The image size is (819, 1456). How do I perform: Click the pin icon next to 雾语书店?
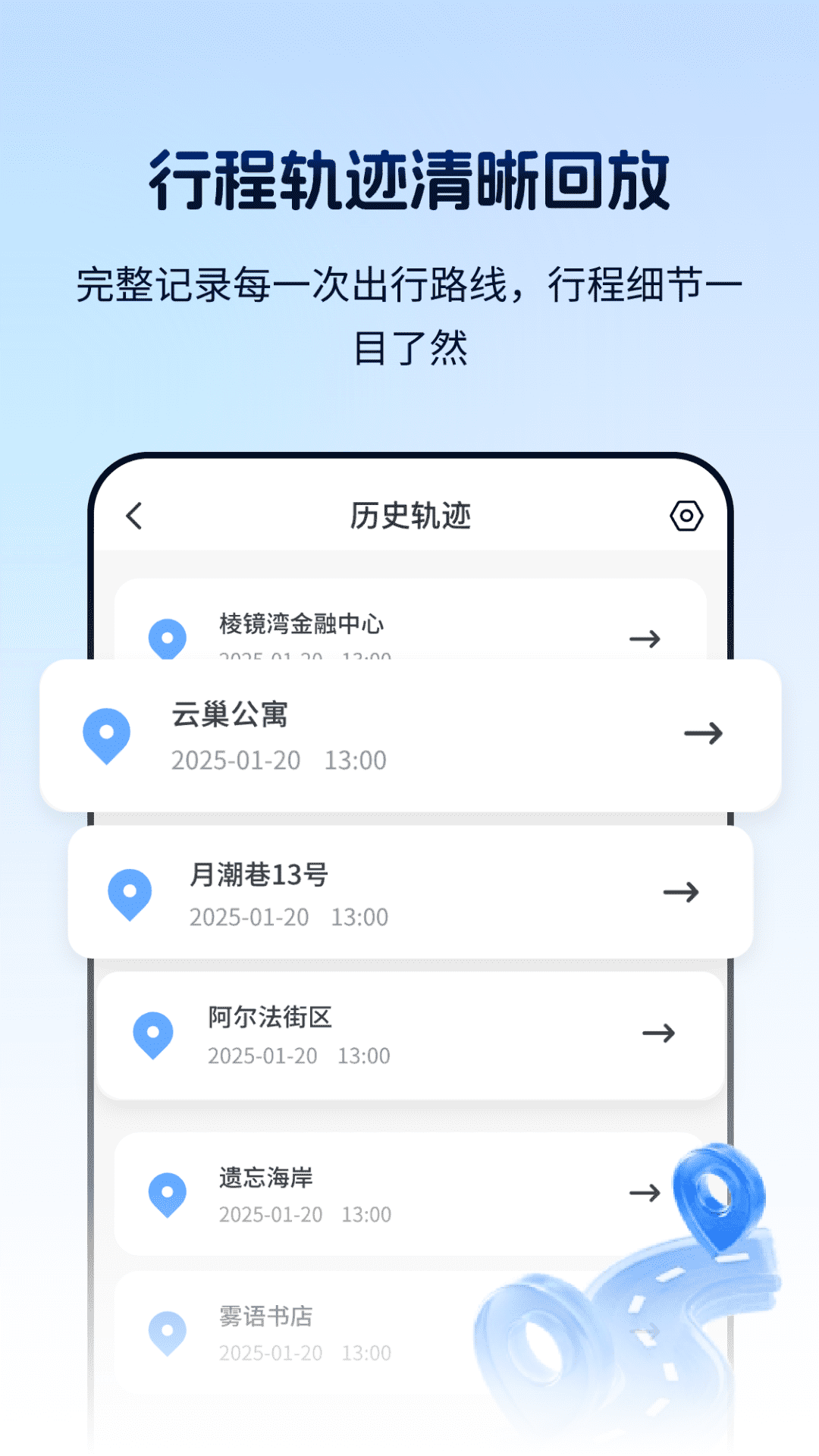point(168,1333)
